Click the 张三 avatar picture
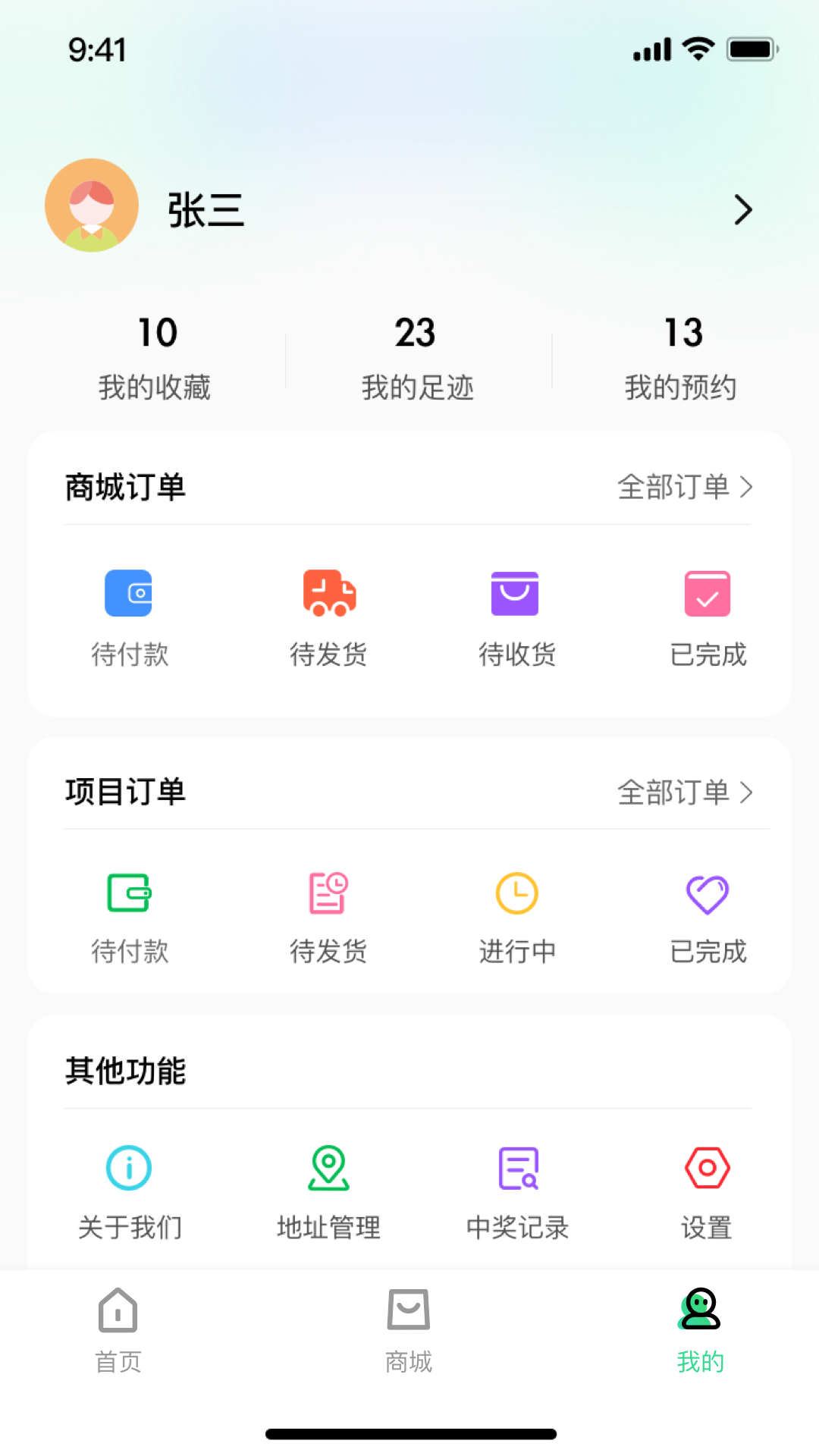This screenshot has width=819, height=1456. [x=92, y=205]
